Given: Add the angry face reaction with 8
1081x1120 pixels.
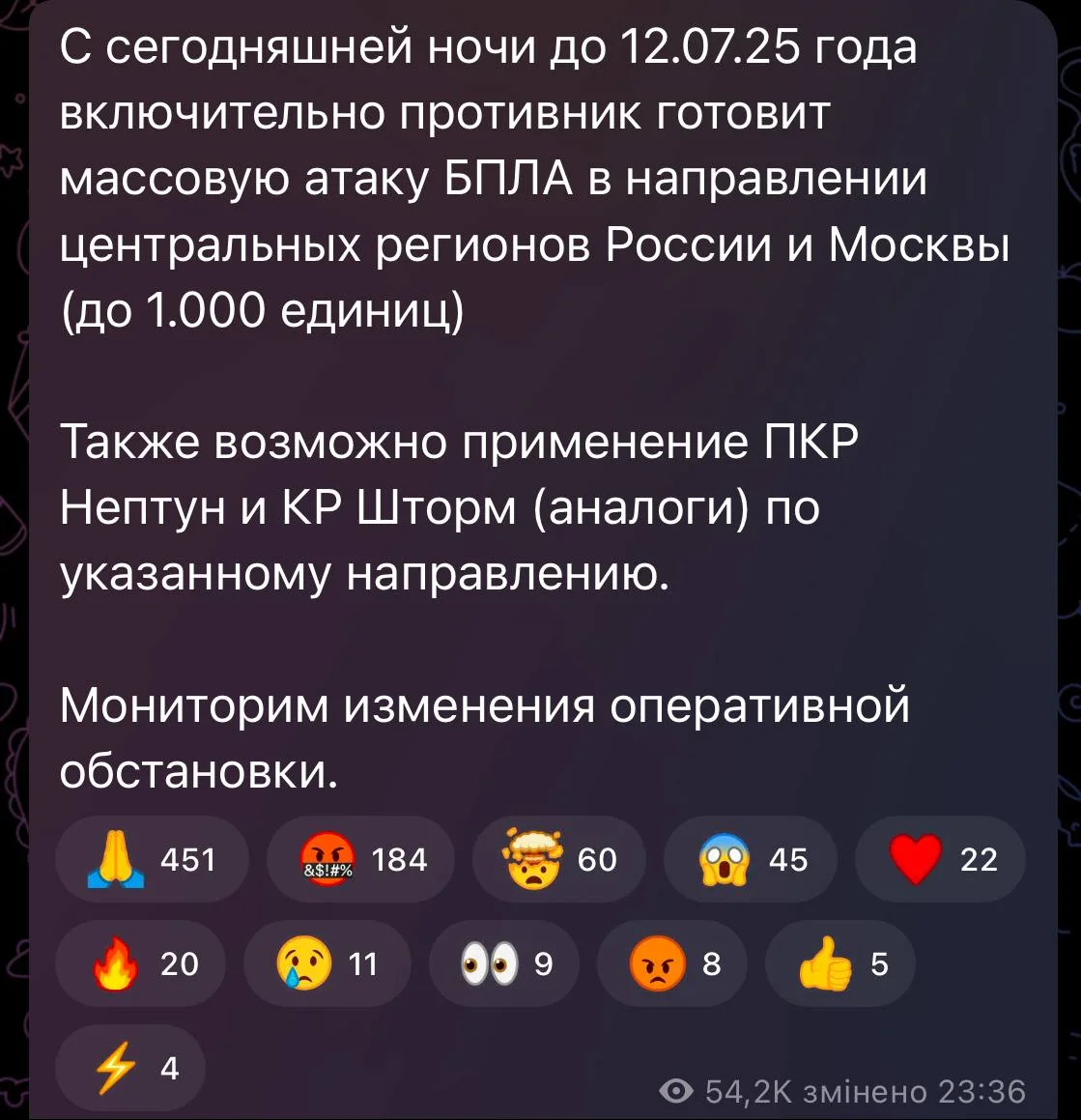Looking at the screenshot, I should coord(672,963).
